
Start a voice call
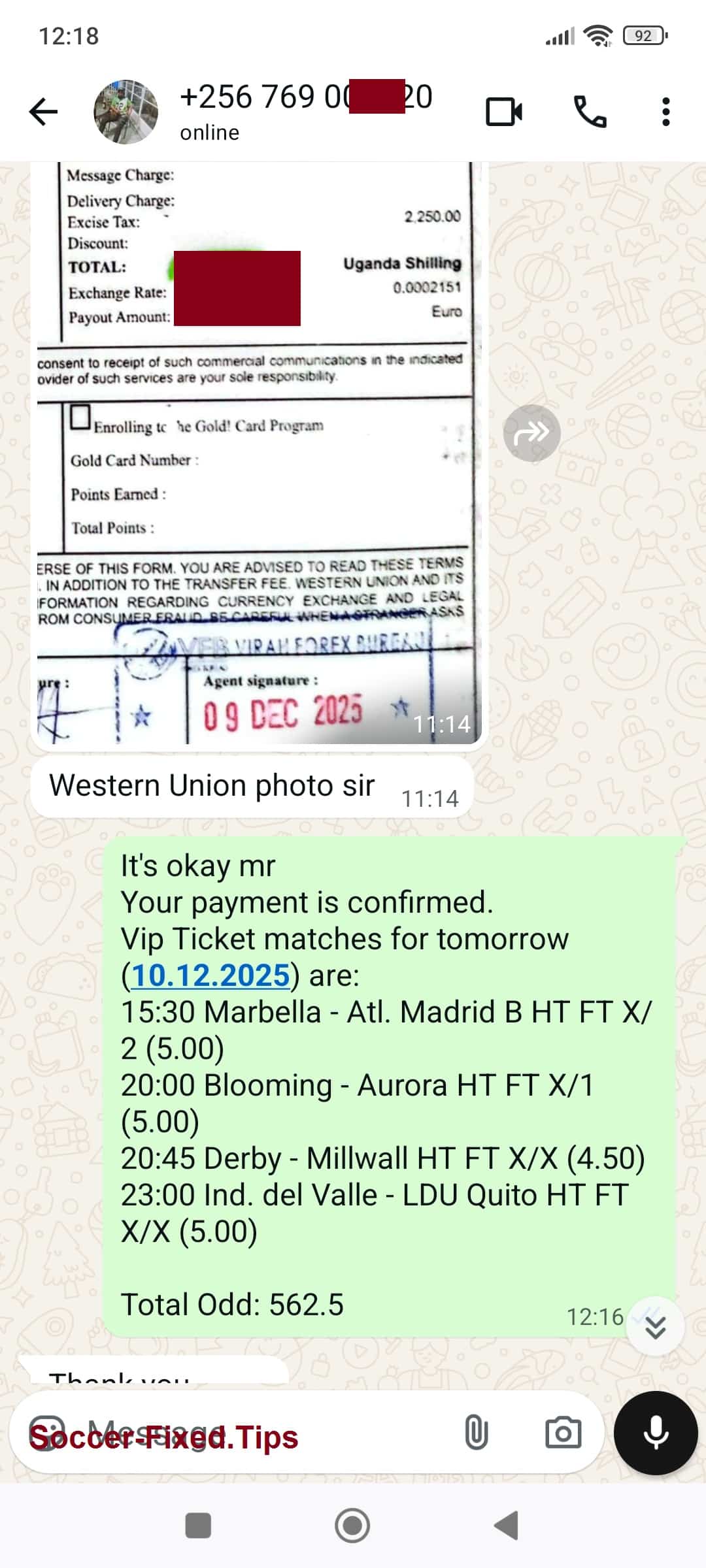point(590,112)
